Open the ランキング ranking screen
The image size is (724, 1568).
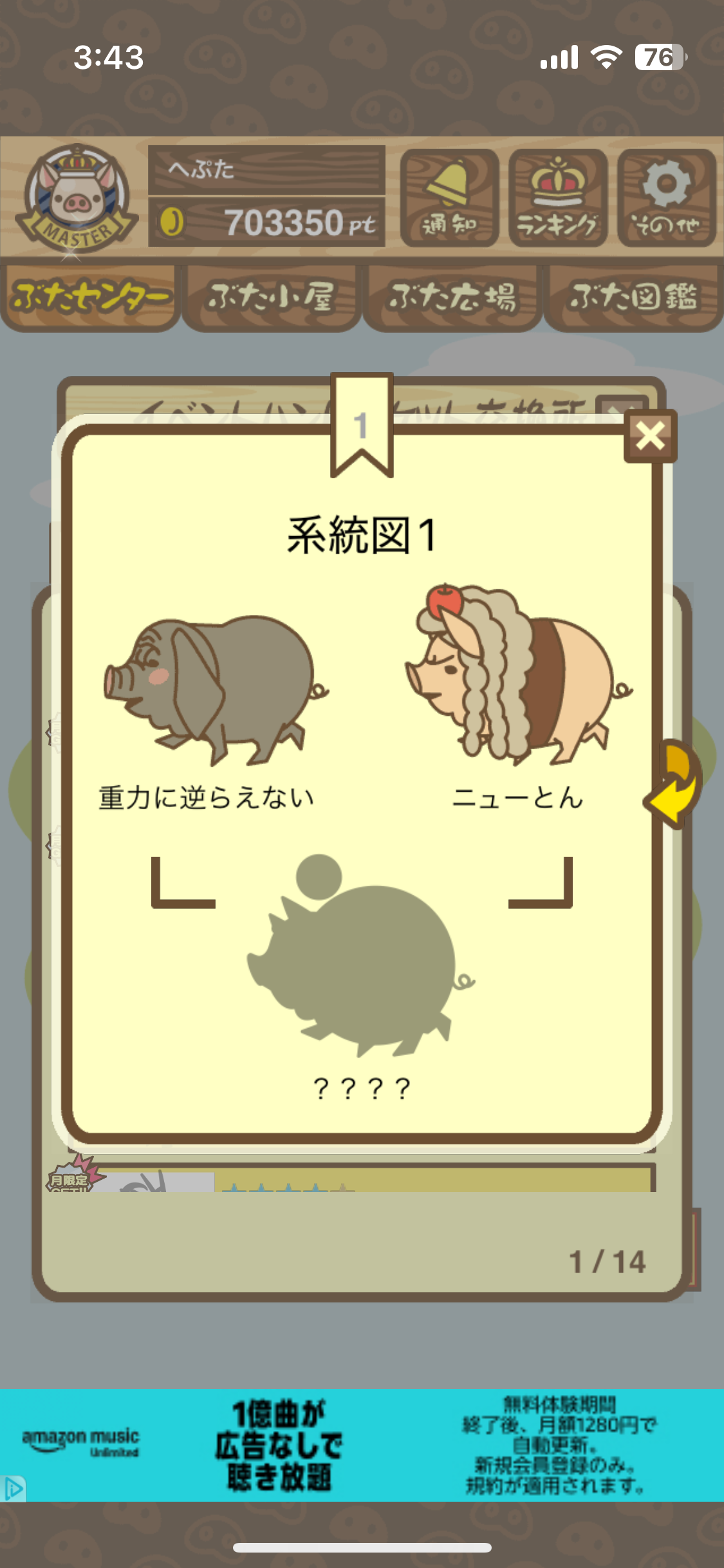point(557,198)
